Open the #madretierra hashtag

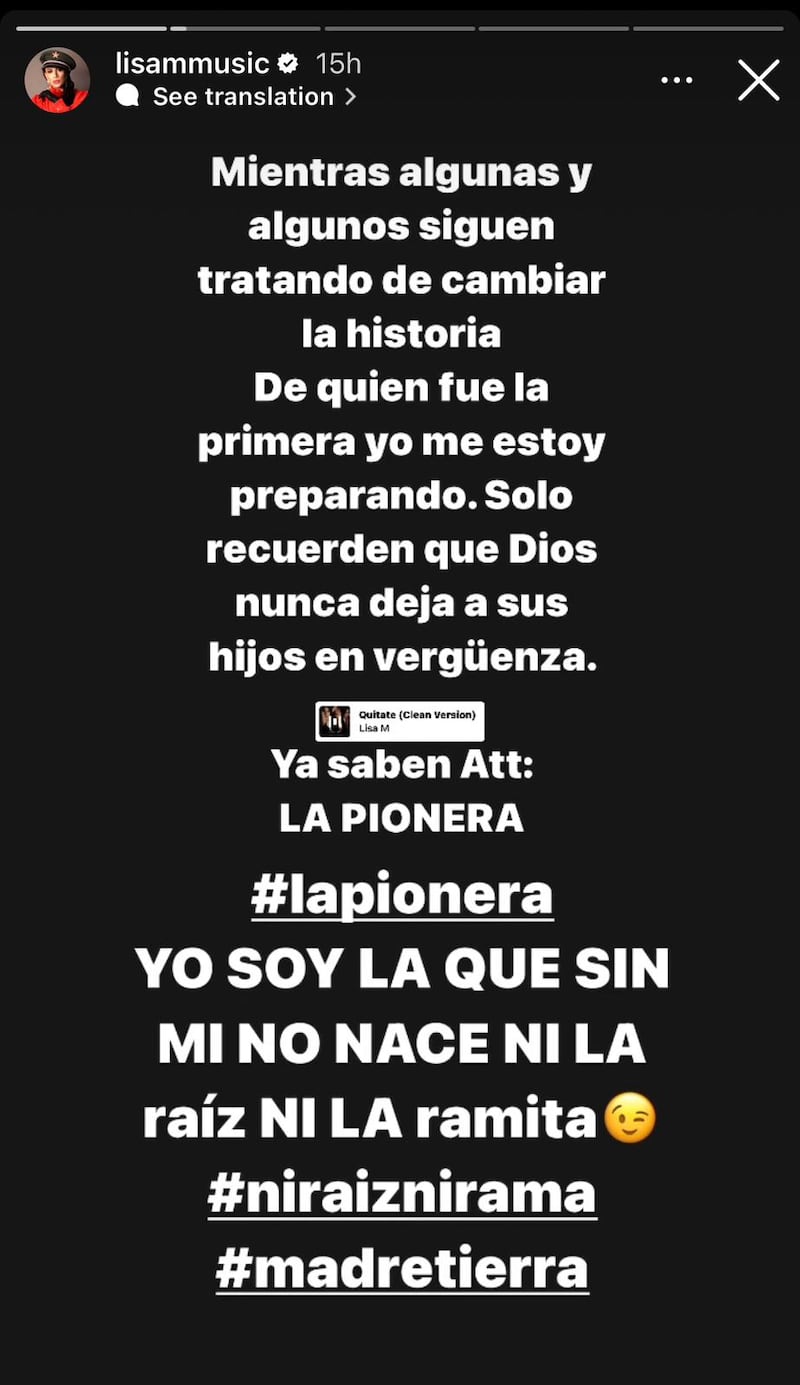[401, 1268]
